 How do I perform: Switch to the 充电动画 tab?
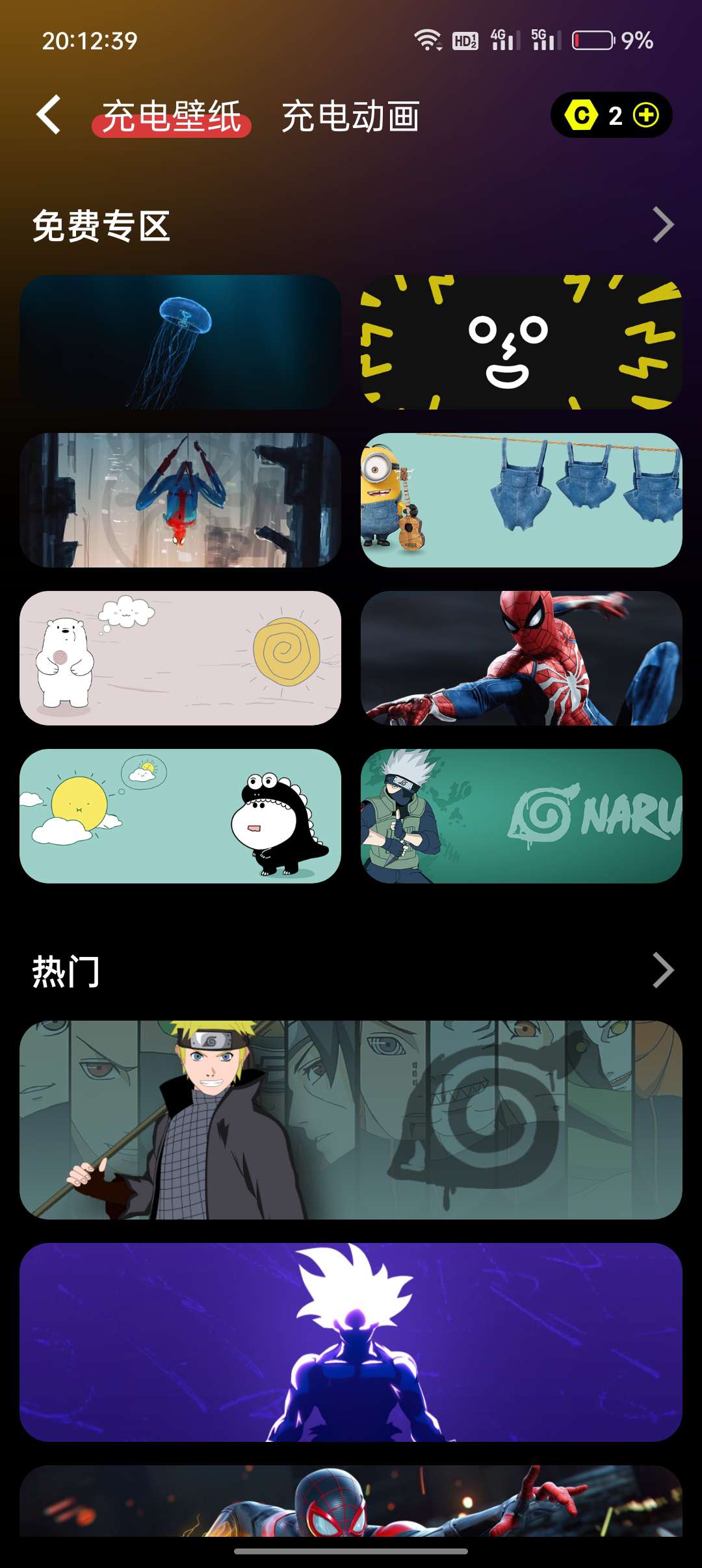350,117
